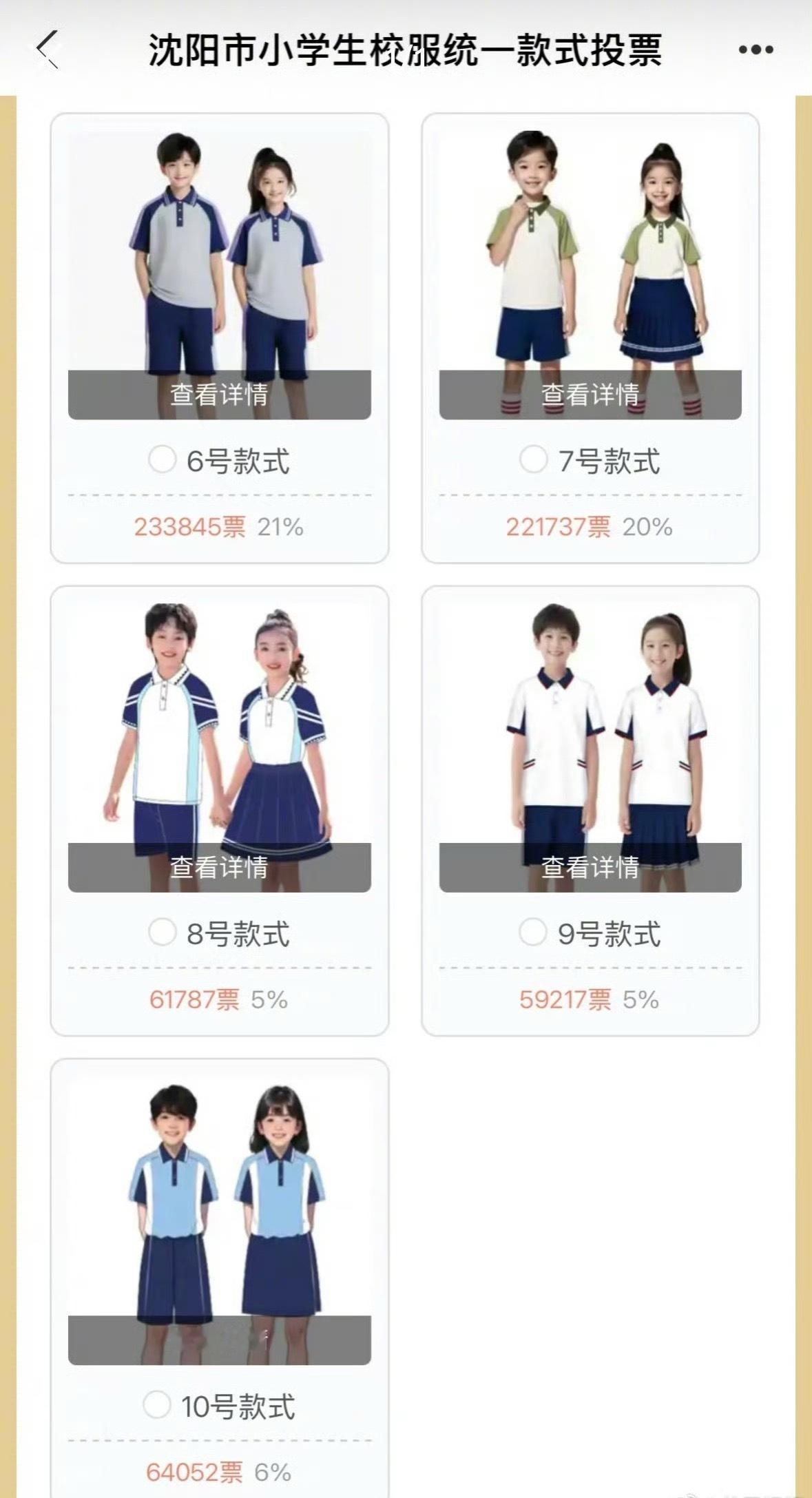Open the 10号款式 uniform picture
812x1498 pixels.
click(219, 1198)
